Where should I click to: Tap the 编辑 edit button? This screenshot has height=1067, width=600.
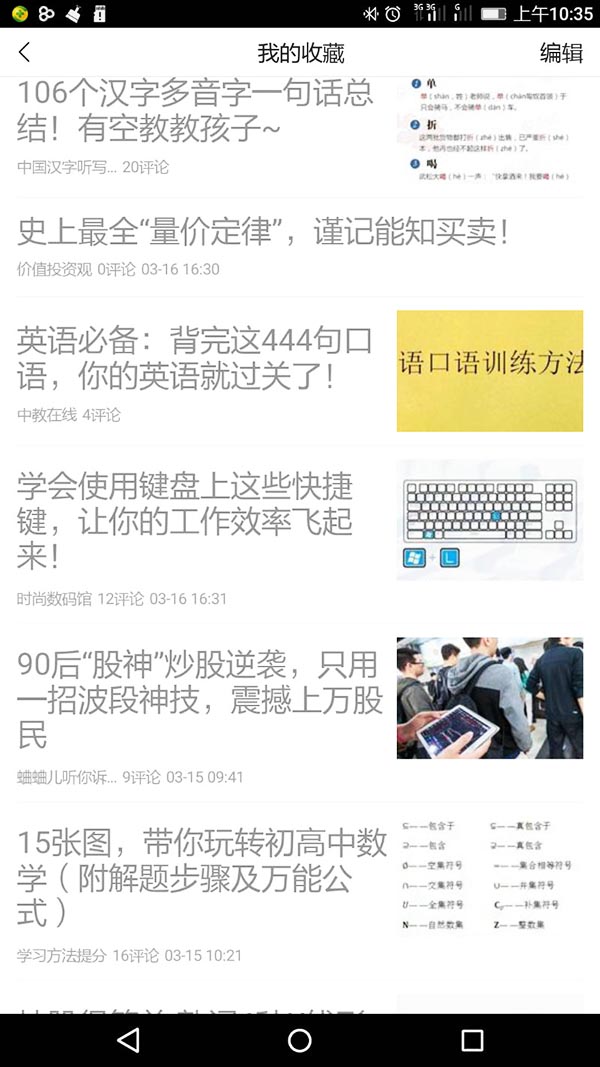pos(561,52)
